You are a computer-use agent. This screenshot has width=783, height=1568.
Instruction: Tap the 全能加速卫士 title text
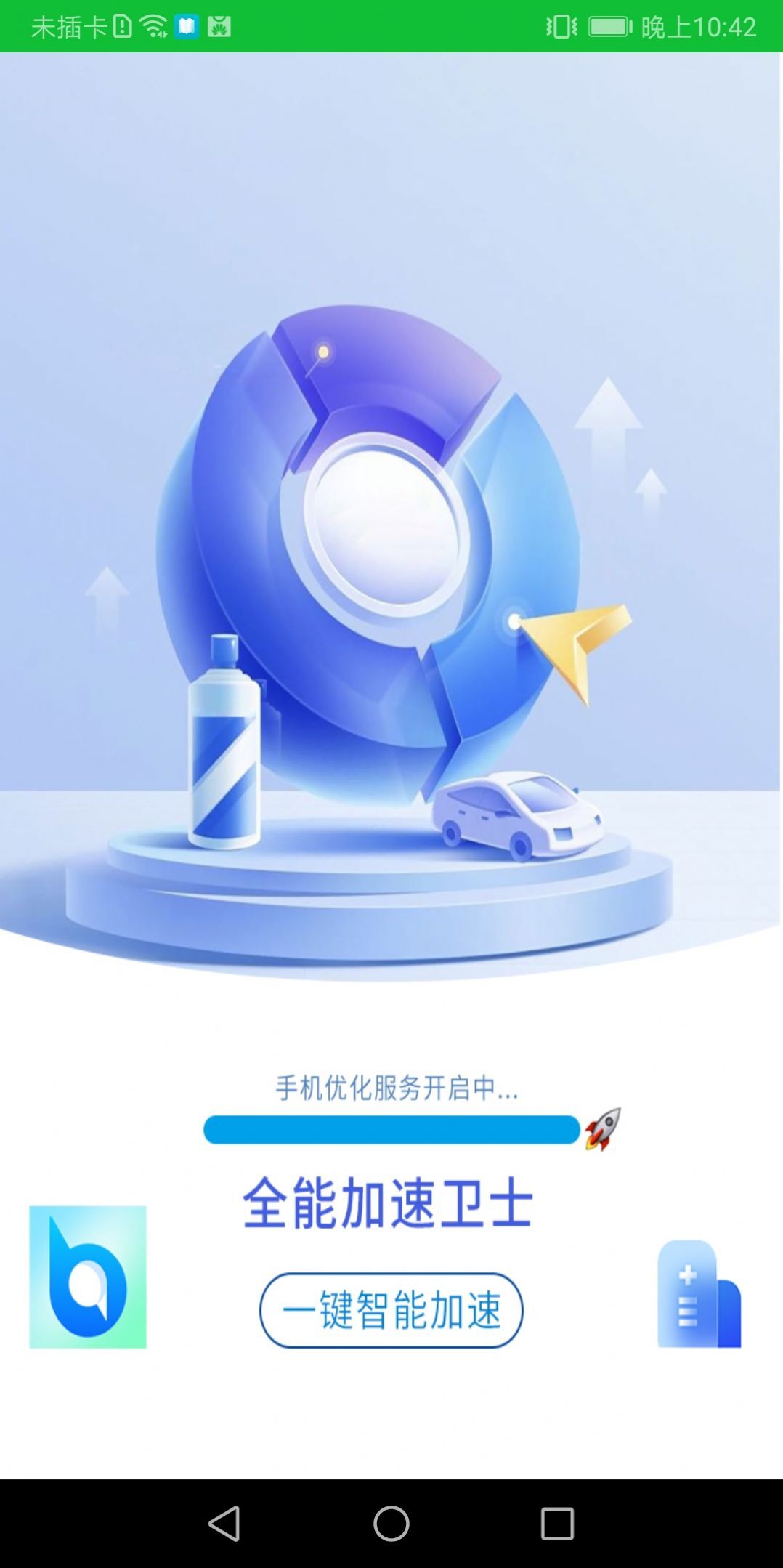point(391,1199)
